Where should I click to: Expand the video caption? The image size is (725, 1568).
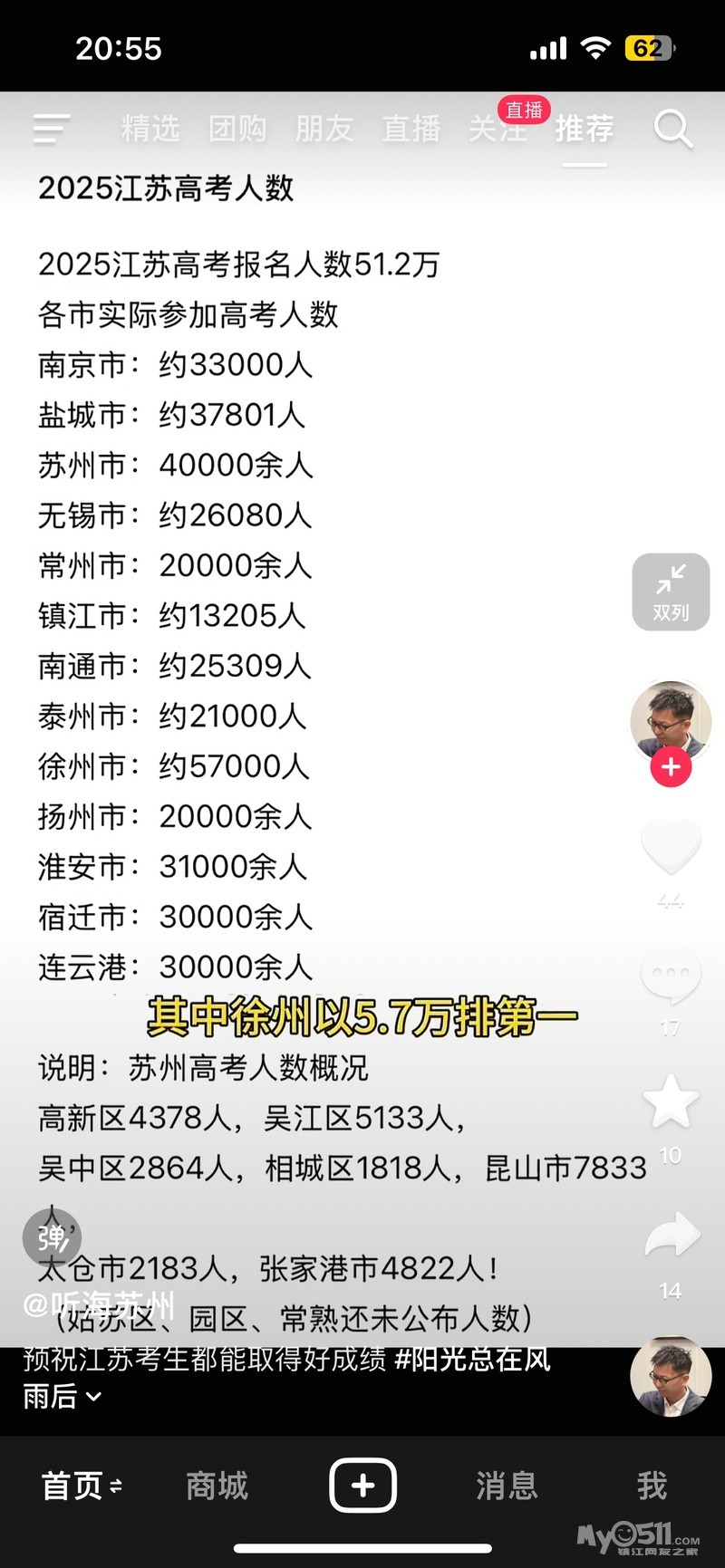92,1398
